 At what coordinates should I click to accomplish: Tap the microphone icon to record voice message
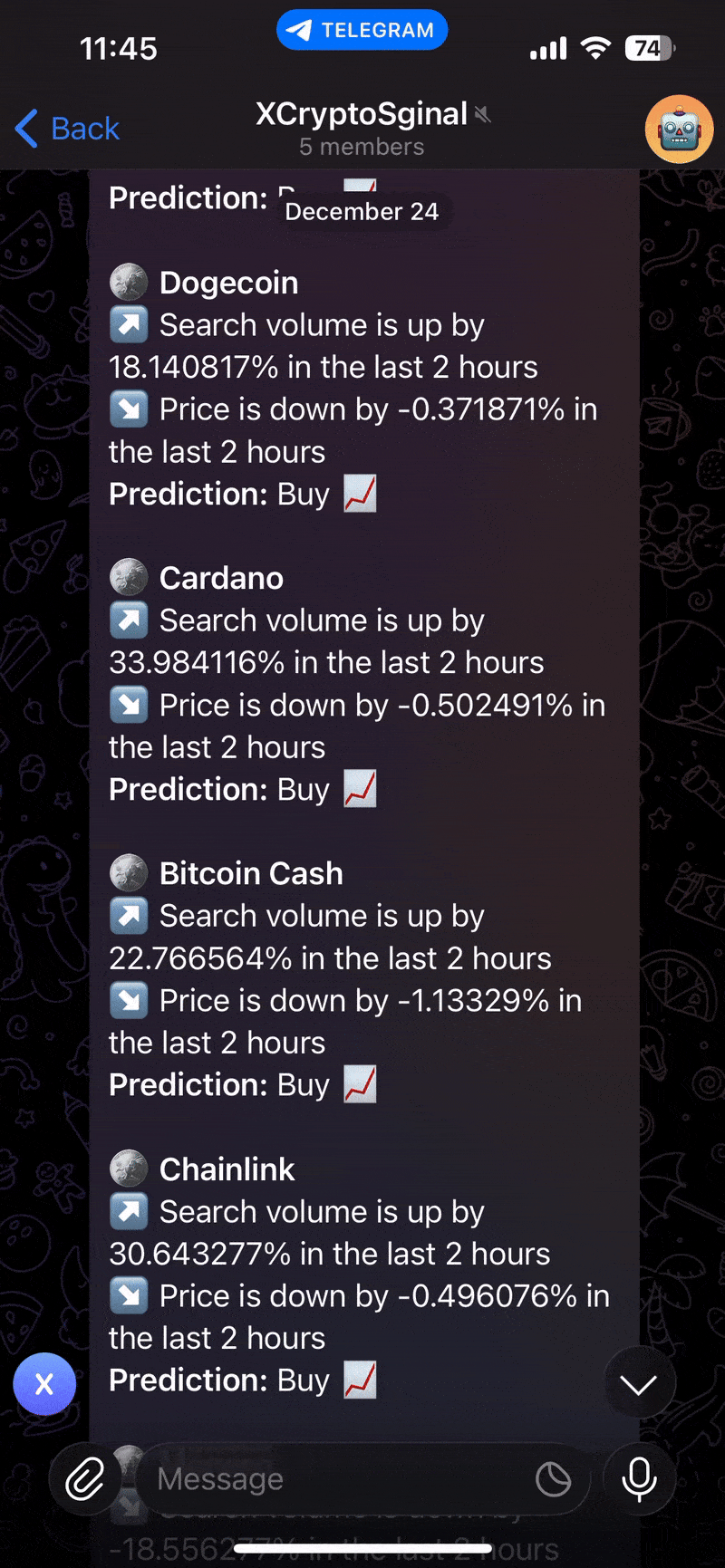[x=639, y=1477]
